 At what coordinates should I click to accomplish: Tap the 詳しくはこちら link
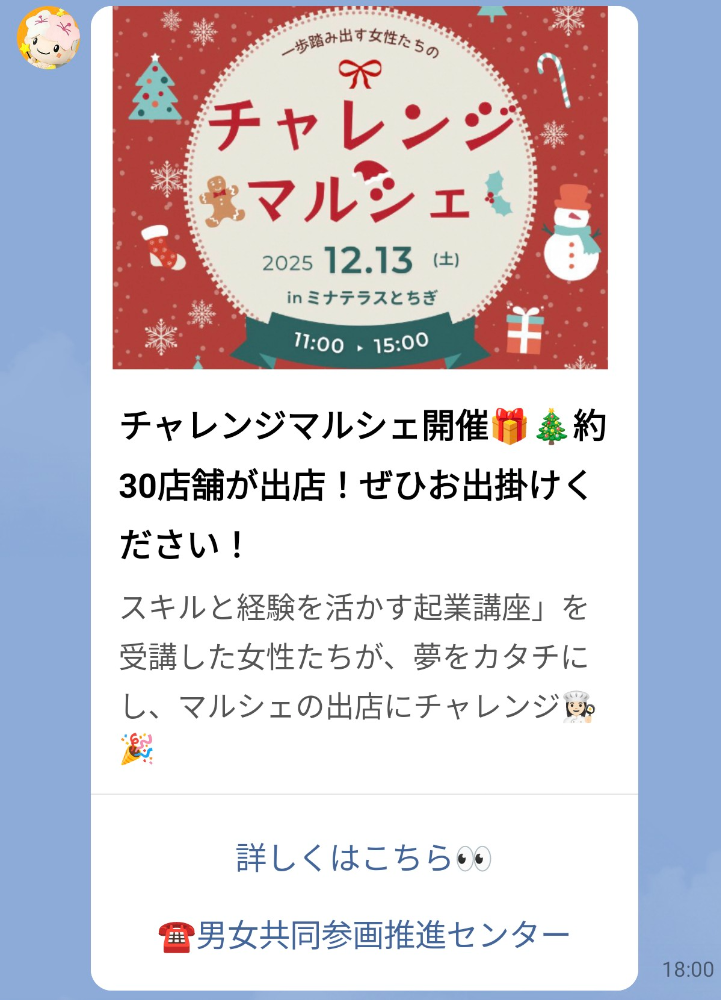pos(364,858)
